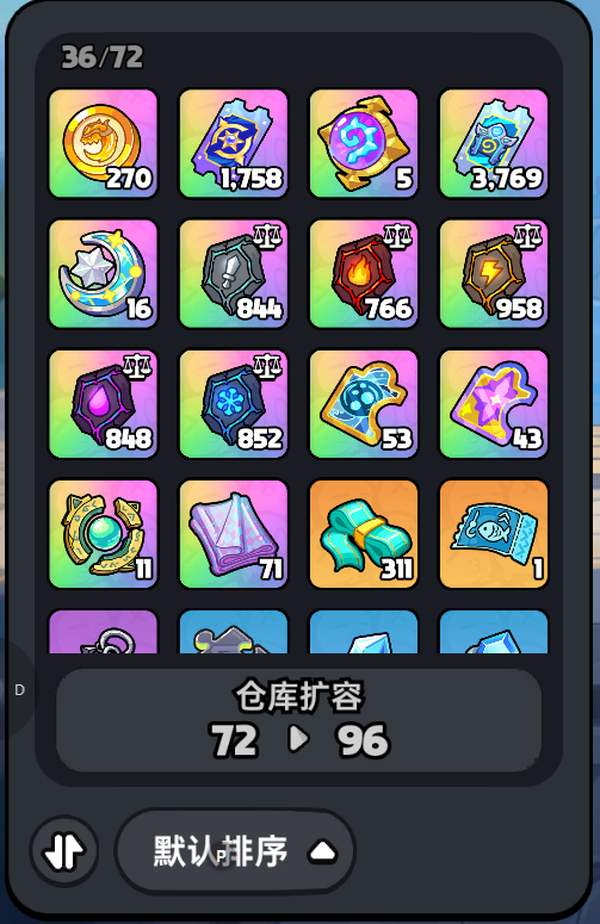Open the teal ribbon item with 311
This screenshot has width=600, height=924.
point(363,533)
